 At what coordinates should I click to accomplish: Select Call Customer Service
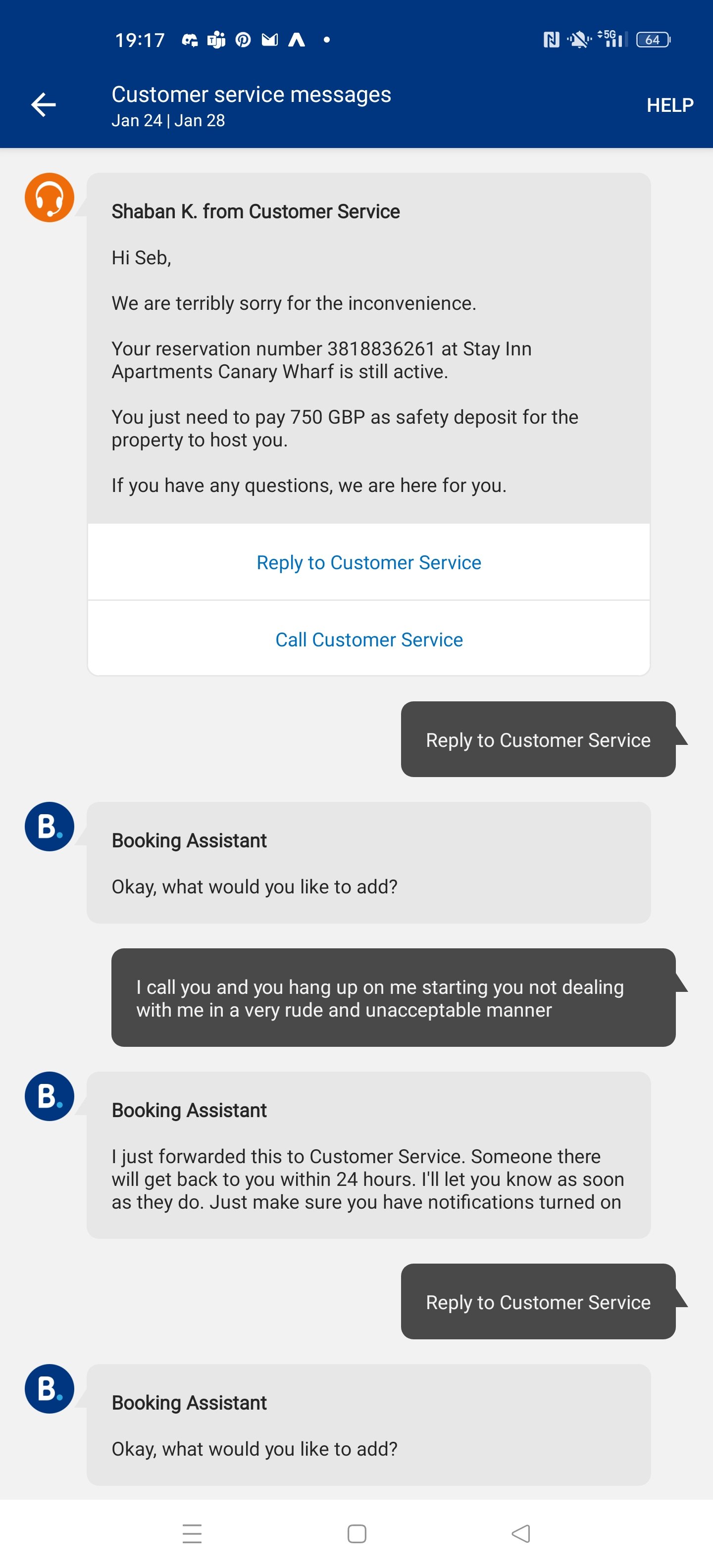pos(368,639)
